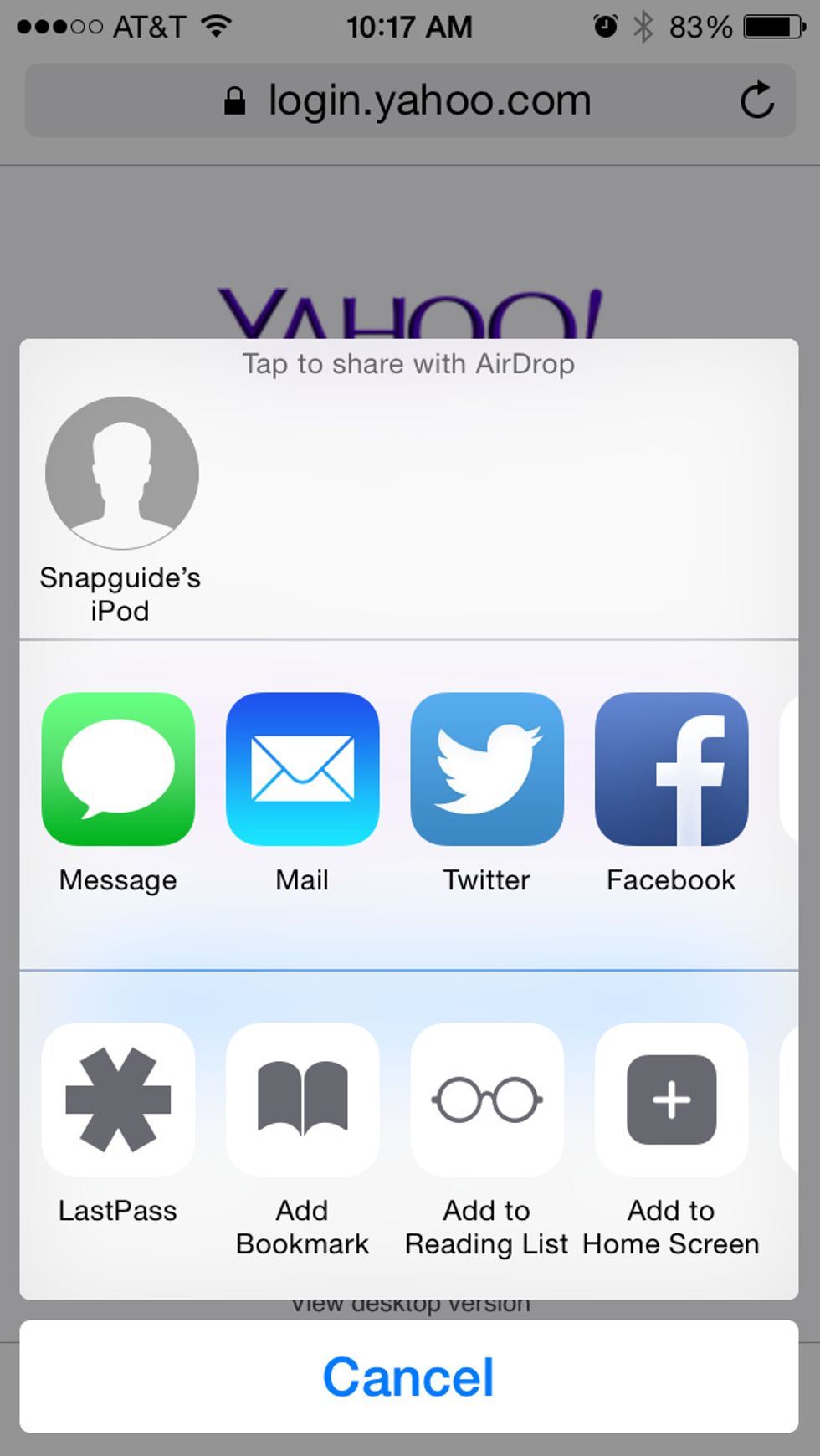The width and height of the screenshot is (820, 1456).
Task: Share the page via Message
Action: [116, 767]
